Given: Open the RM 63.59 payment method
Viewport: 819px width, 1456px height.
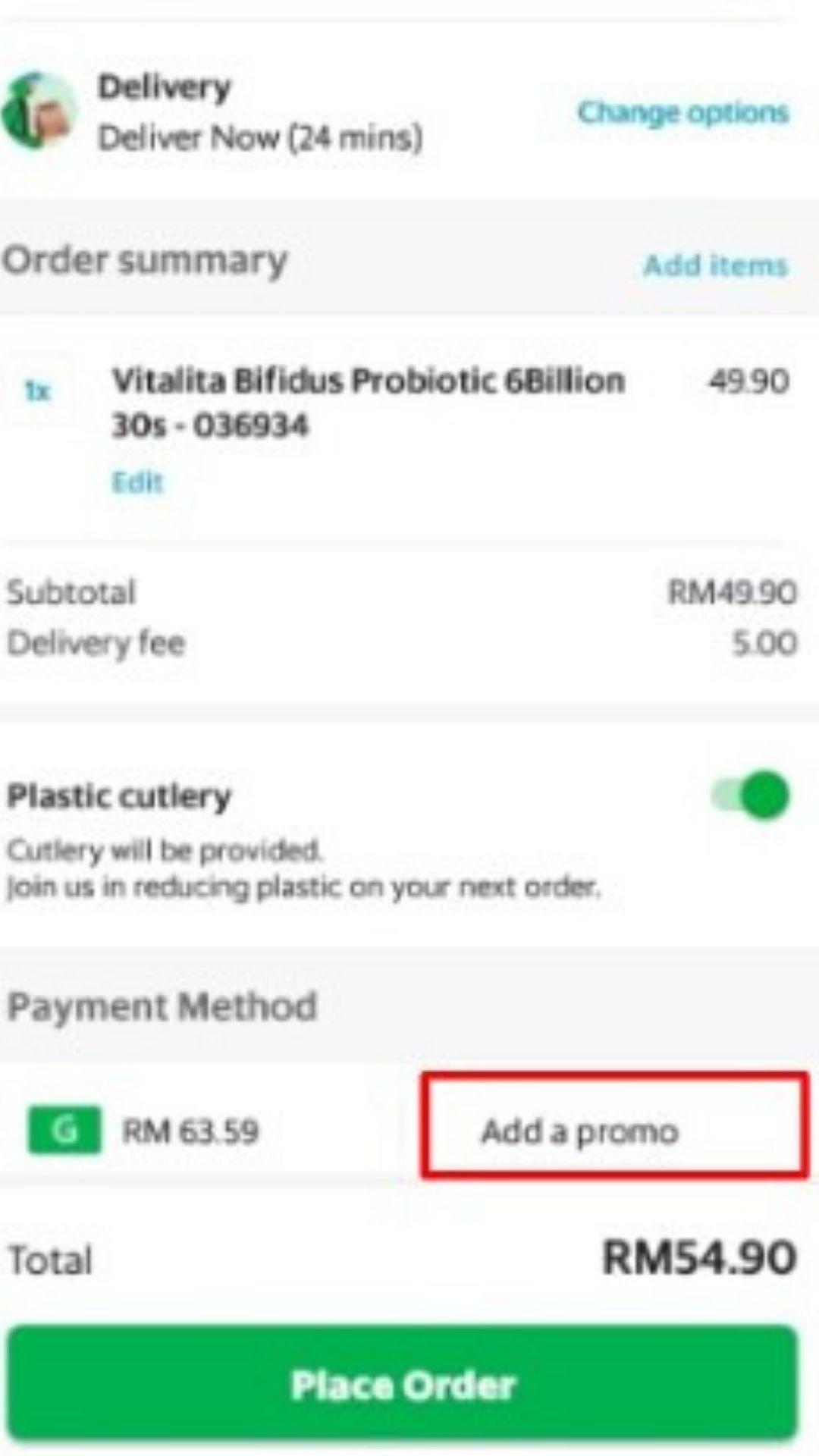Looking at the screenshot, I should (x=144, y=1131).
